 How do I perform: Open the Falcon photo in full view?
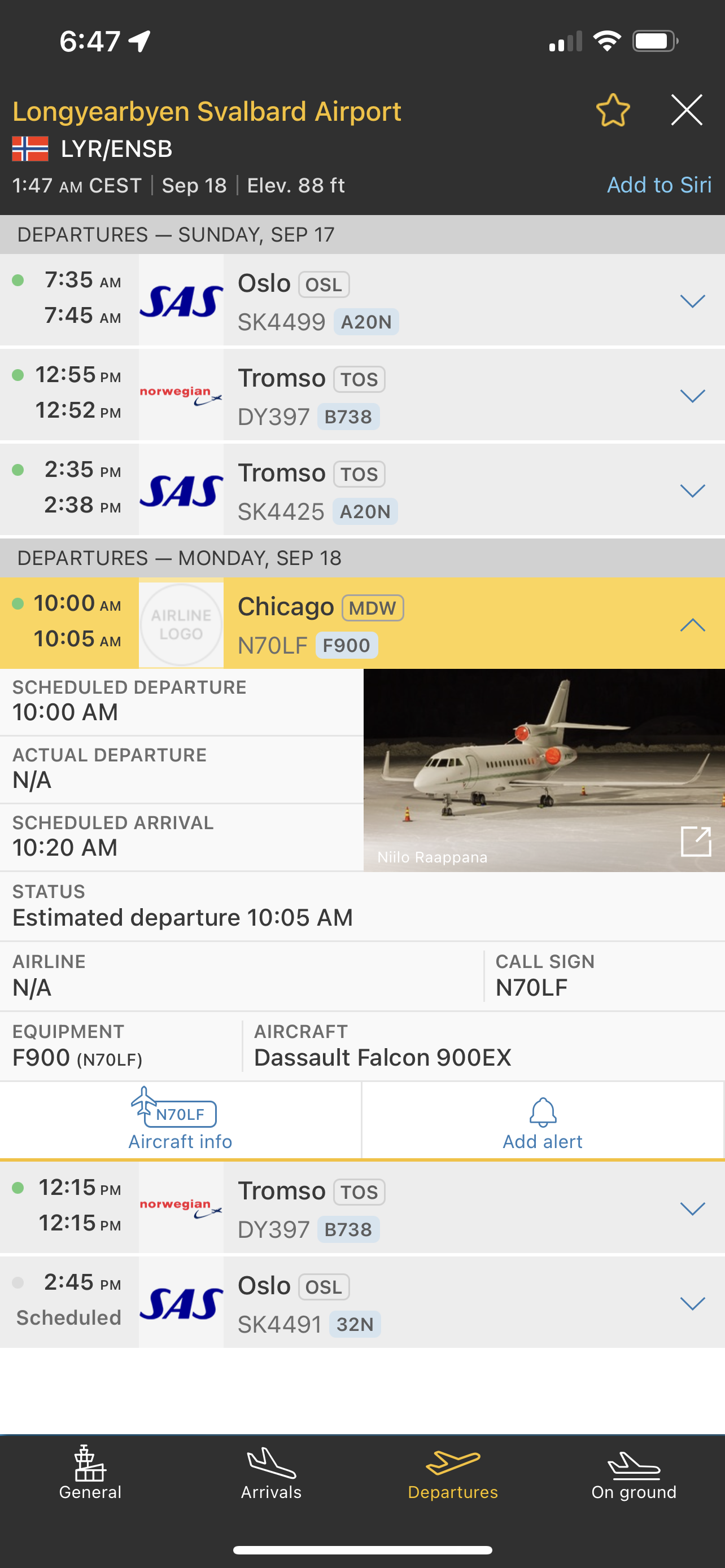(695, 841)
